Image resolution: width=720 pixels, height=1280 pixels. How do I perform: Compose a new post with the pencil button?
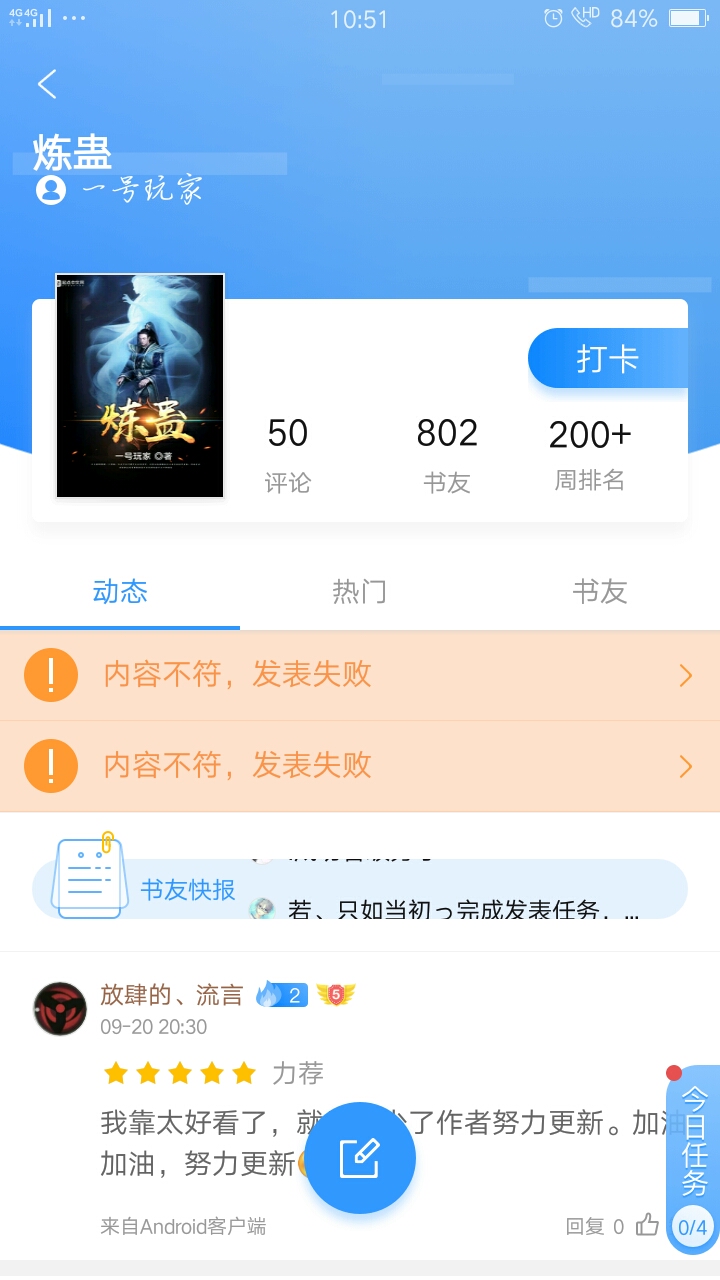point(360,1158)
